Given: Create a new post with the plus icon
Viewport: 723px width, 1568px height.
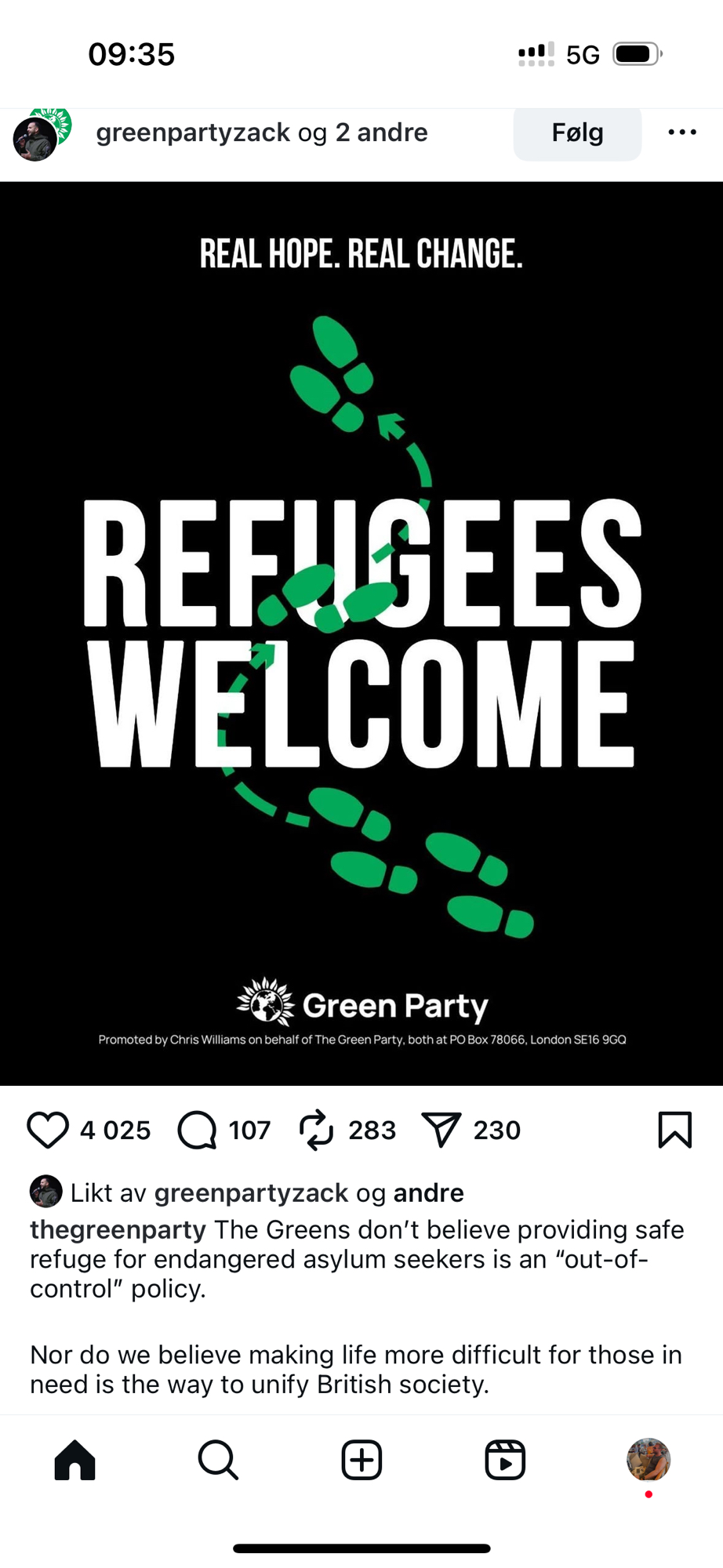Looking at the screenshot, I should (x=361, y=1460).
